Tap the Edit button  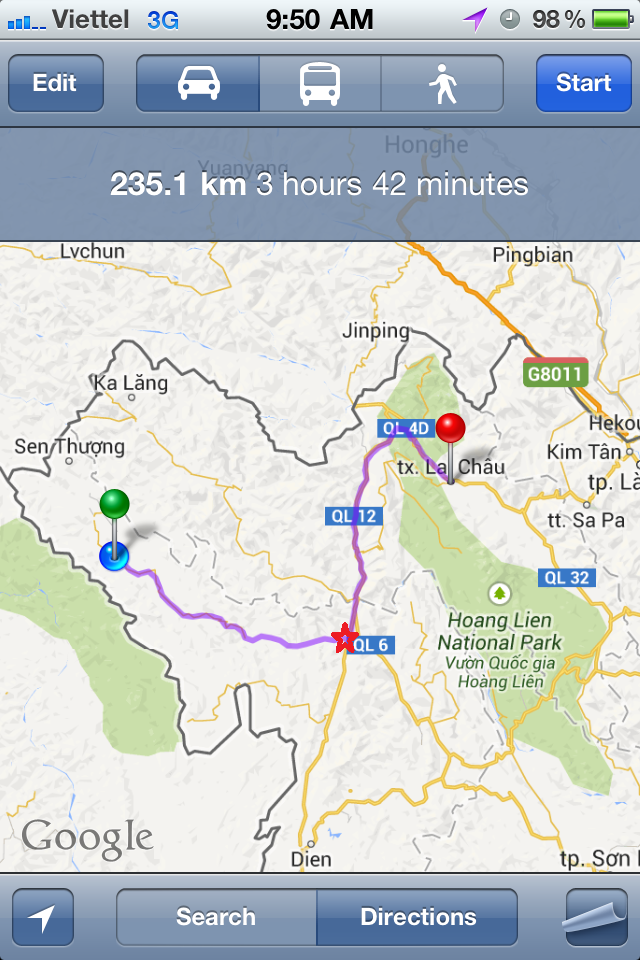tap(55, 83)
